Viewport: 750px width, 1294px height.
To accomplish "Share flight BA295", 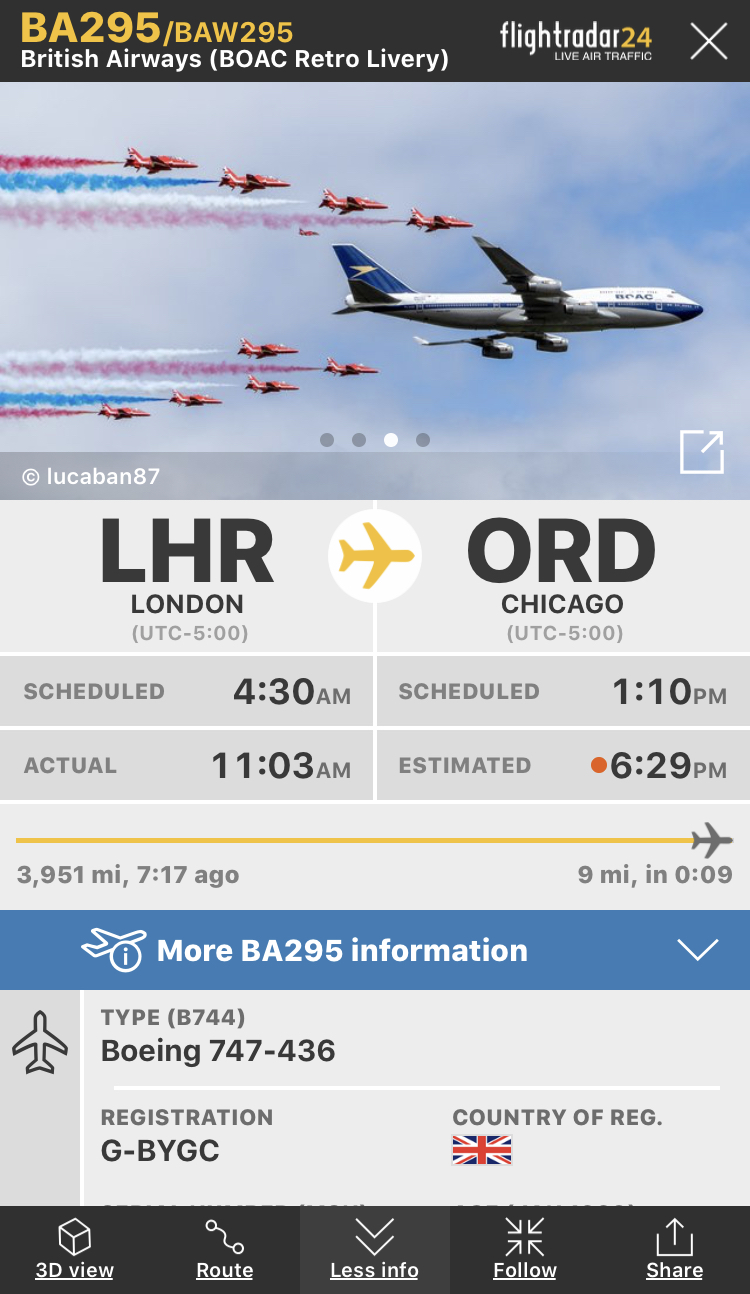I will (x=675, y=1250).
